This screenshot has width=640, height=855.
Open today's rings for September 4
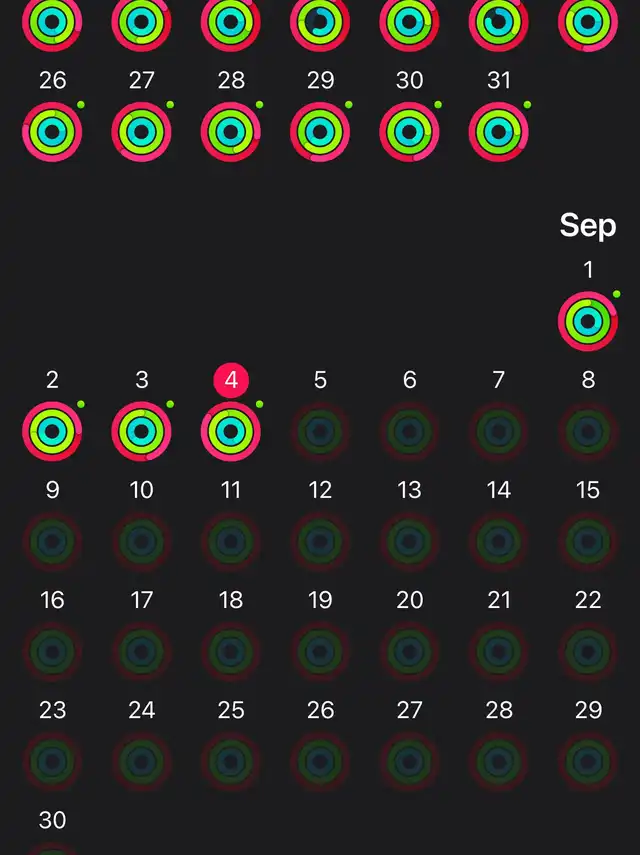231,431
